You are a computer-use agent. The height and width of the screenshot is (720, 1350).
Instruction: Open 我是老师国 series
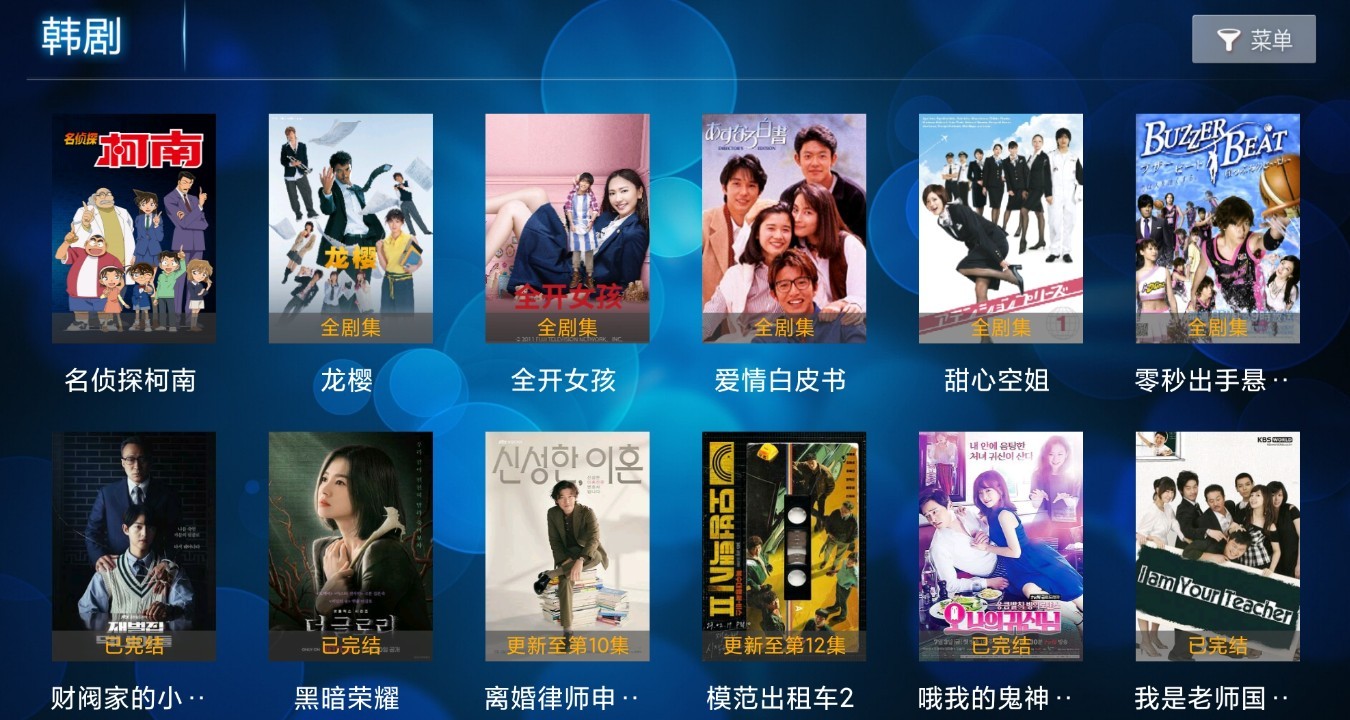(x=1217, y=546)
